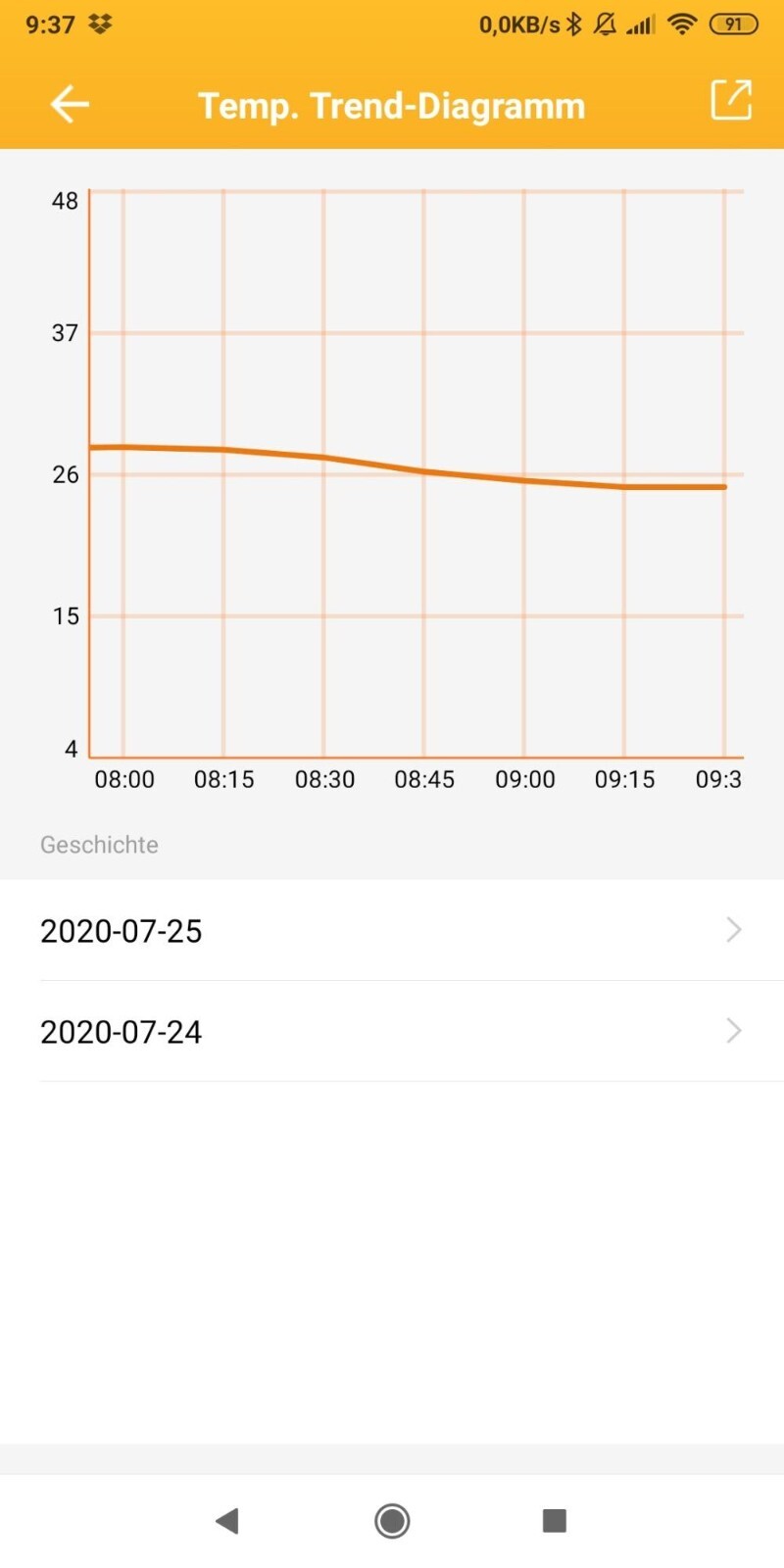The width and height of the screenshot is (784, 1568).
Task: Open history entry 2020-07-25
Action: (392, 930)
